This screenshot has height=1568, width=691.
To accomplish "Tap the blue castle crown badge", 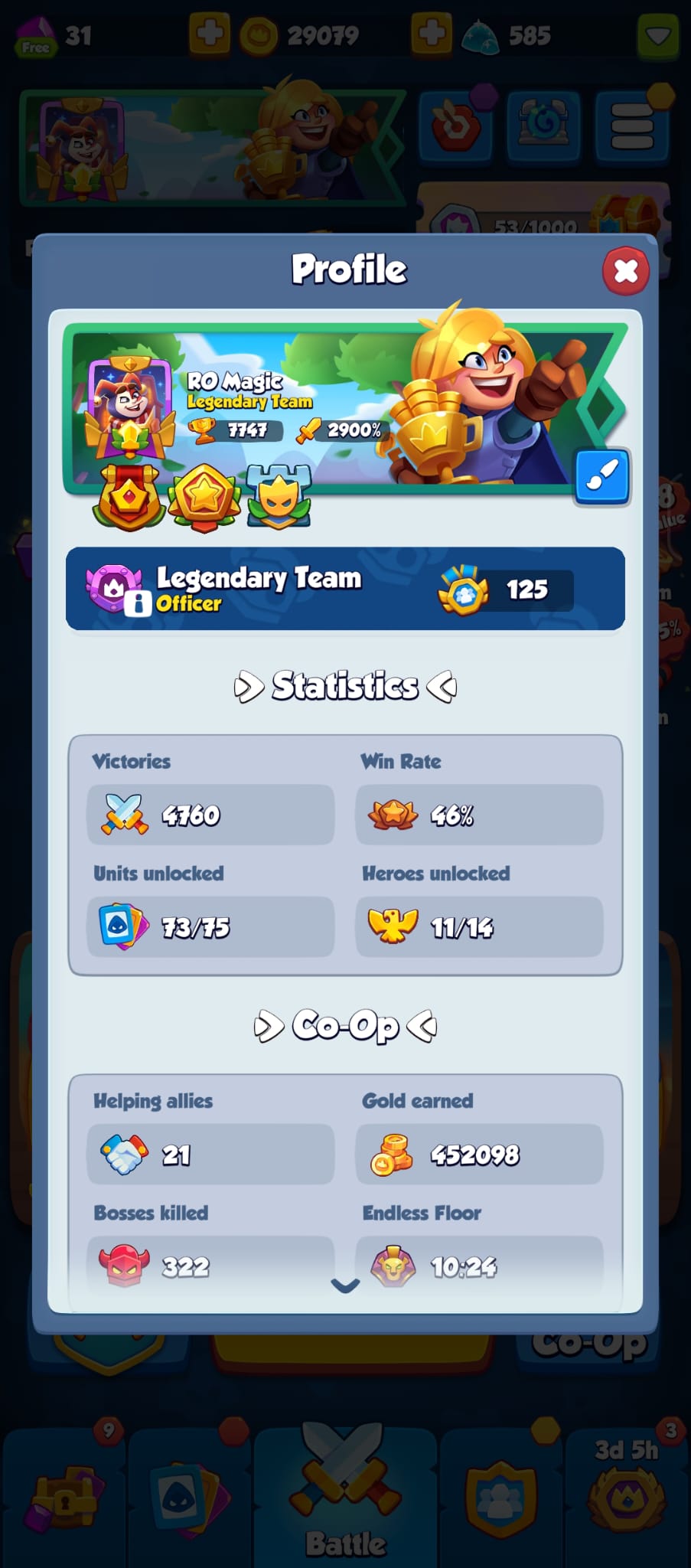I will [x=279, y=496].
